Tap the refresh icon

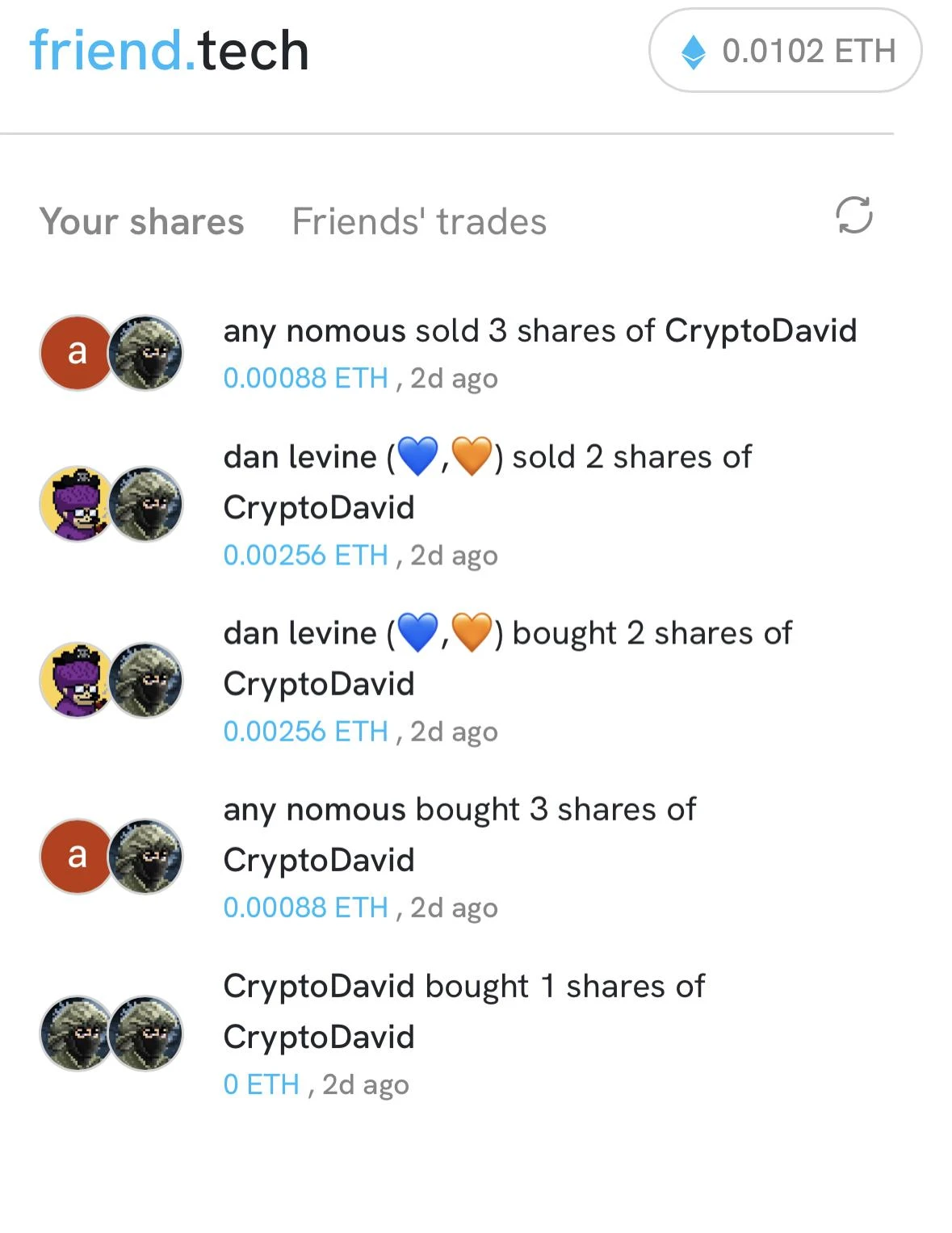[x=853, y=216]
